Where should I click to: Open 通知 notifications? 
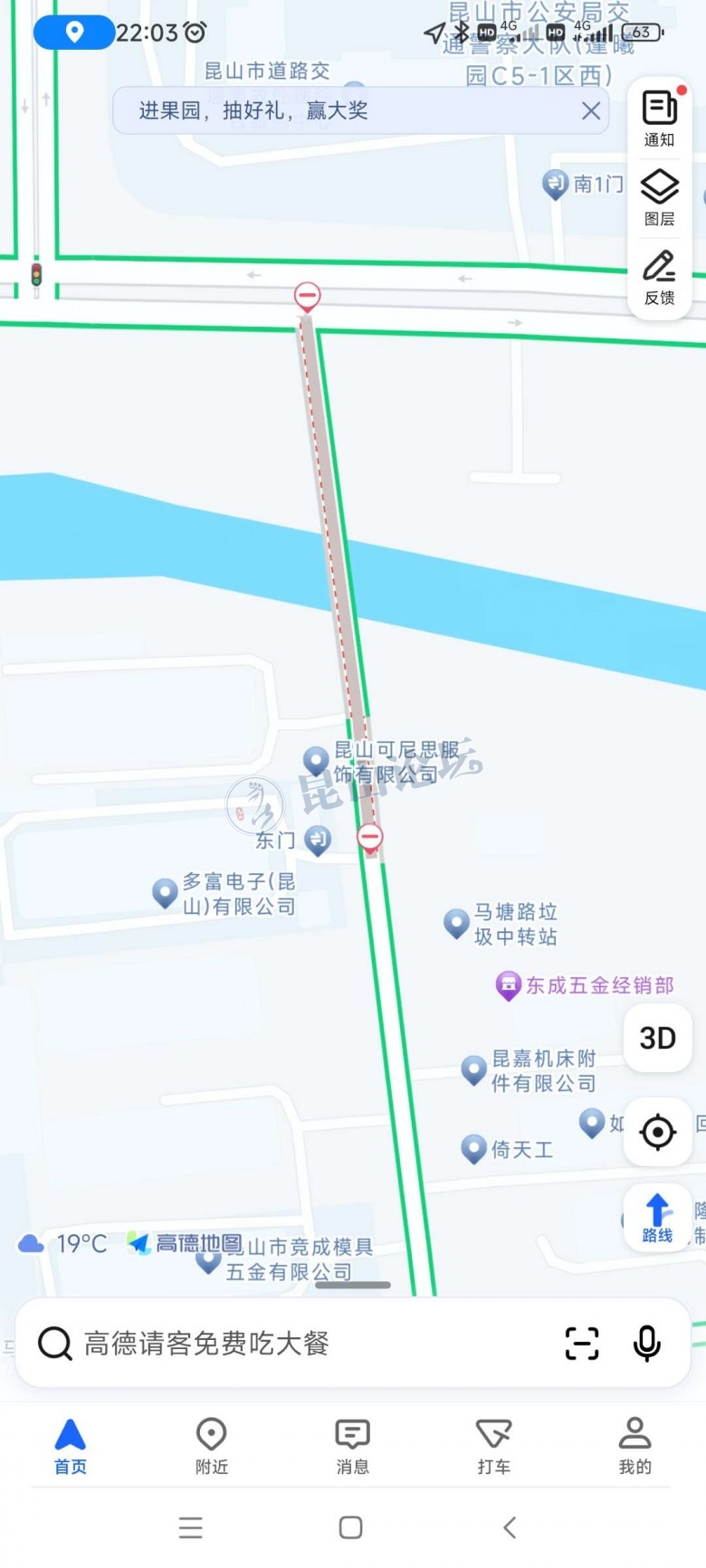tap(659, 119)
